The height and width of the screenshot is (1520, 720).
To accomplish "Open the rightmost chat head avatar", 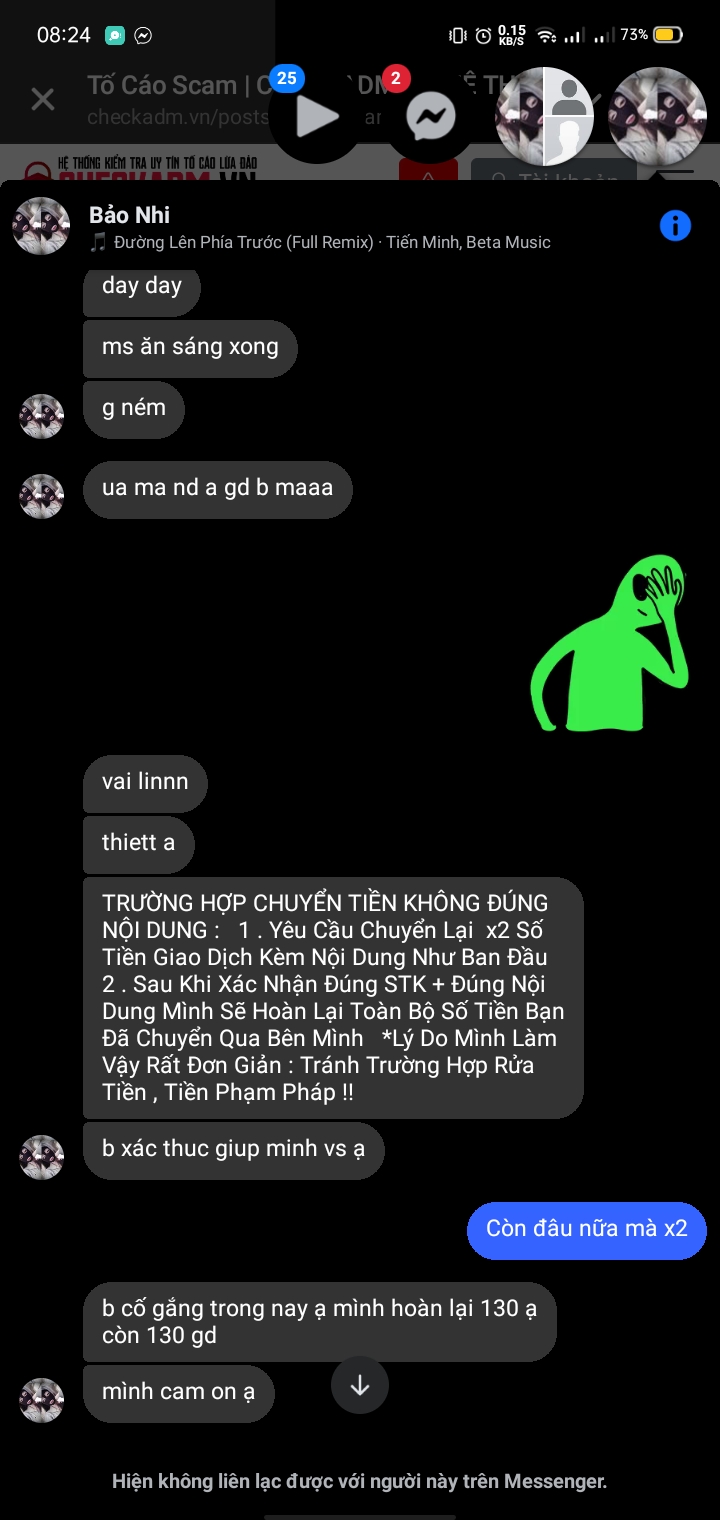I will (657, 117).
